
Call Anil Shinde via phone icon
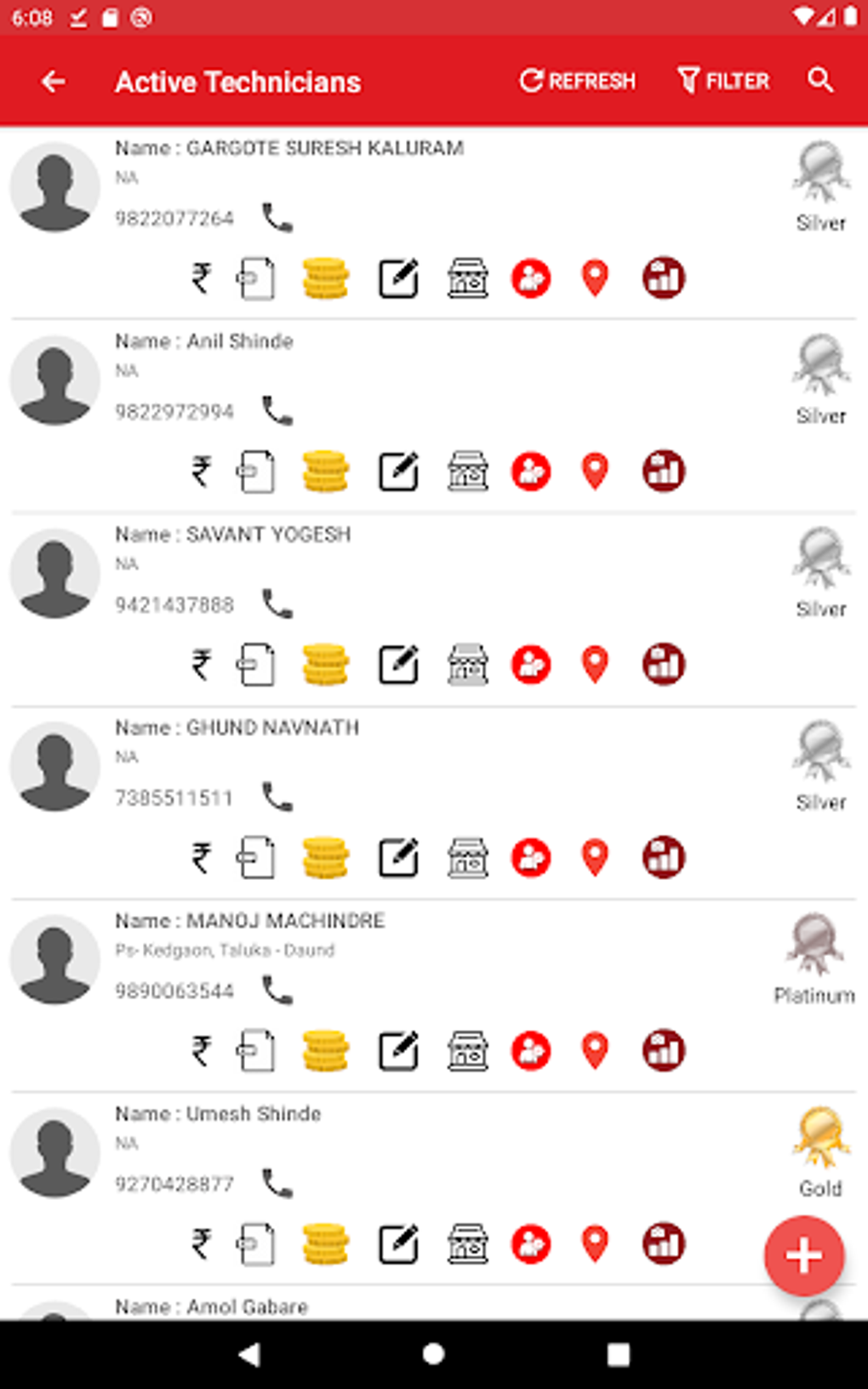tap(277, 411)
